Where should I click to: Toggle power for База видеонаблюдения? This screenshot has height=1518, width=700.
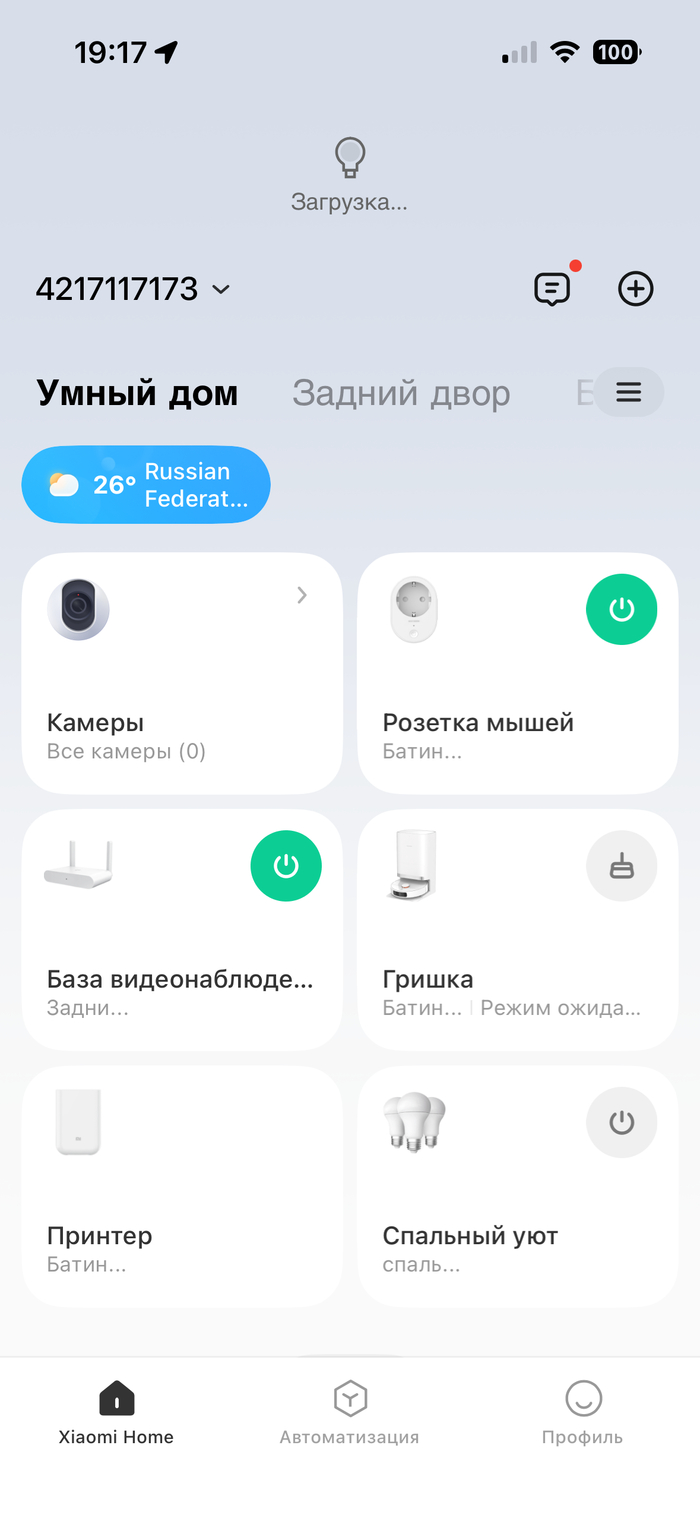(x=286, y=866)
